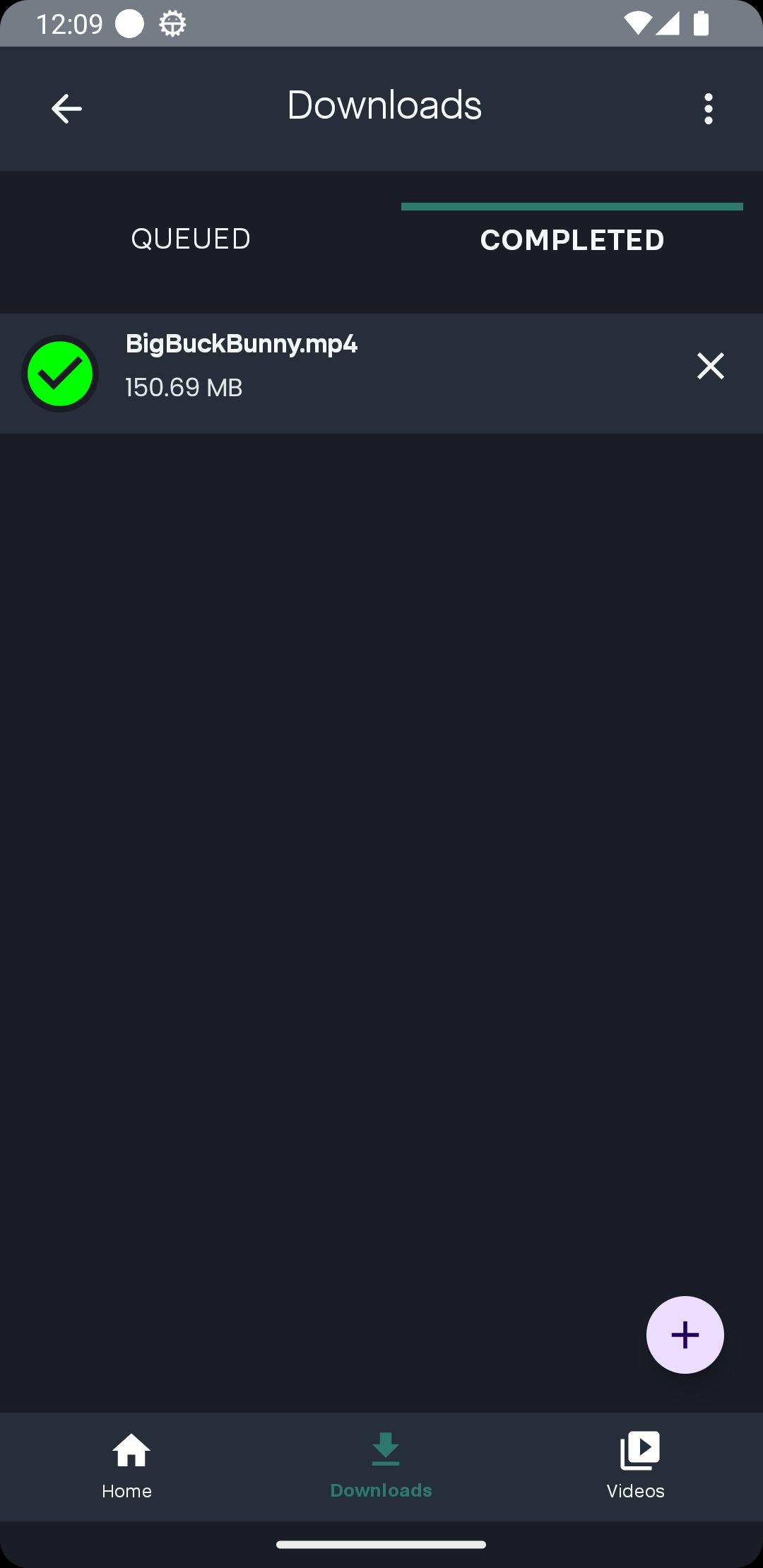Add a new download with plus button

[685, 1335]
